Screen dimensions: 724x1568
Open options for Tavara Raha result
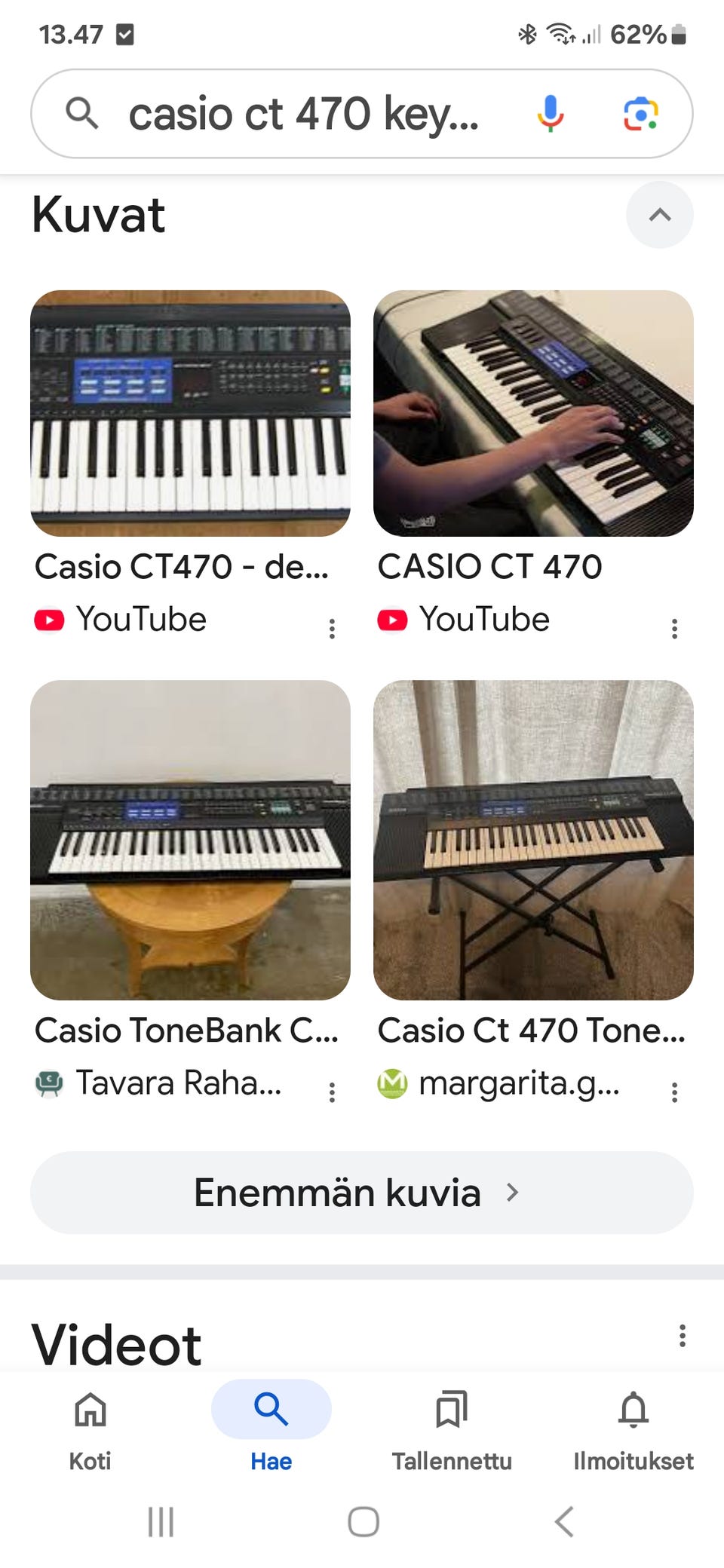[332, 1092]
